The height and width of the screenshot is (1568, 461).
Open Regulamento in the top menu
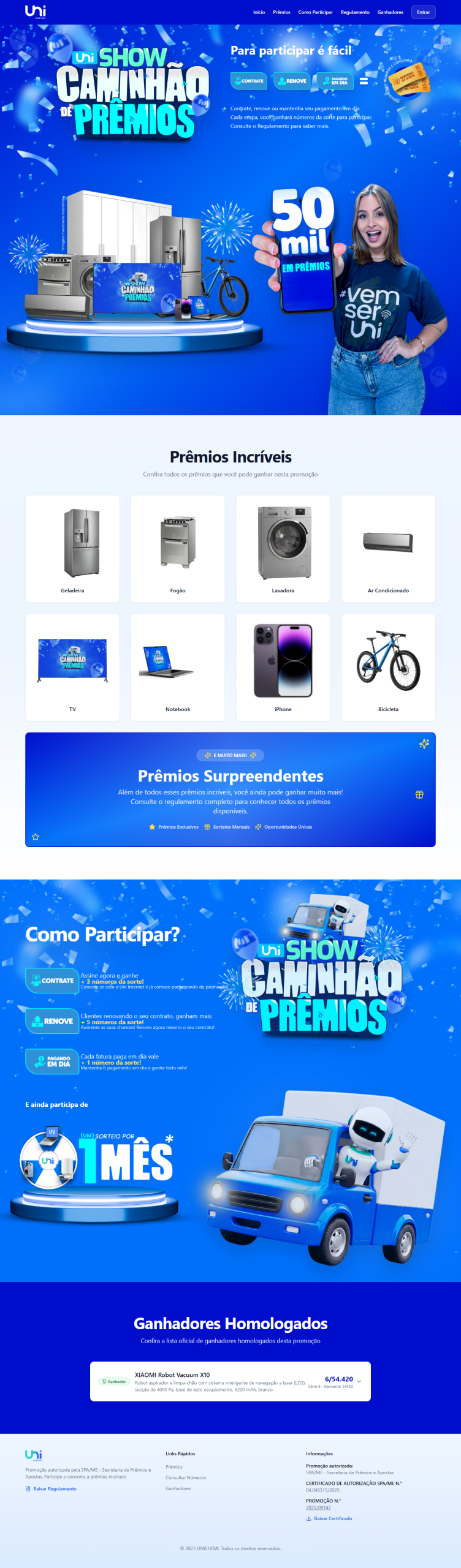click(355, 12)
